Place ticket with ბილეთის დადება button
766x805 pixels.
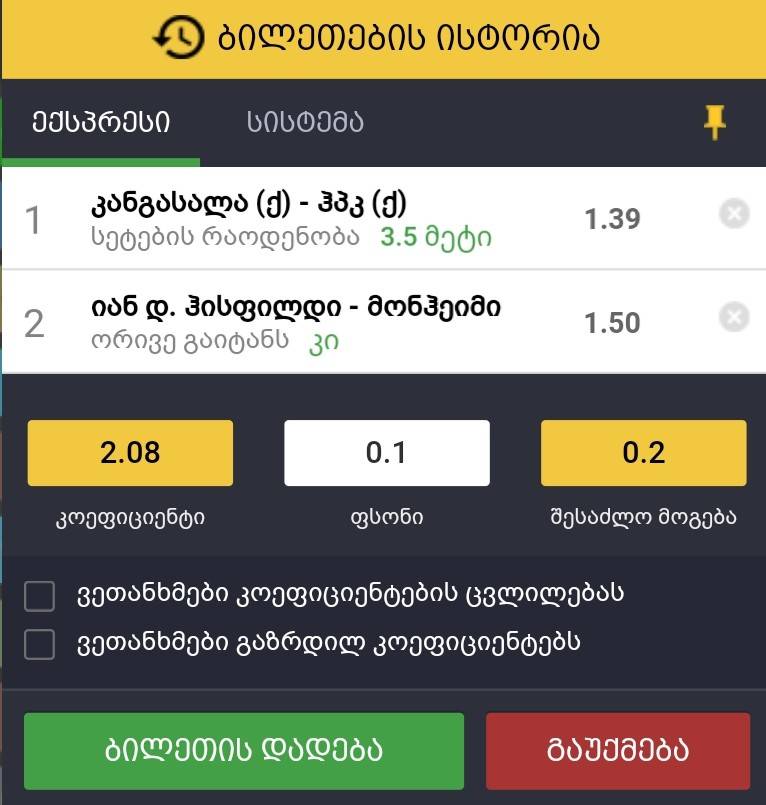tap(244, 750)
